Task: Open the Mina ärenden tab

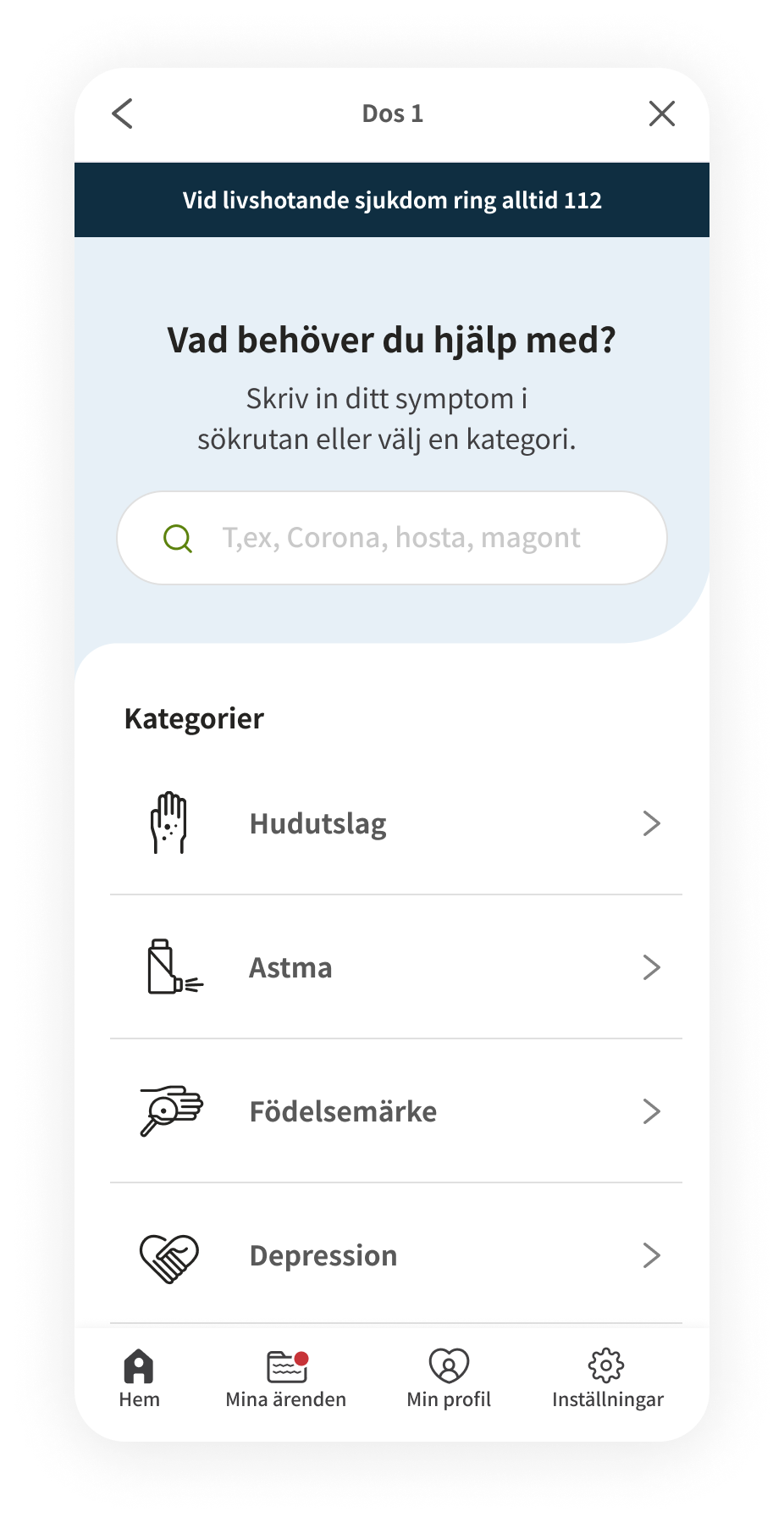Action: pyautogui.click(x=286, y=1379)
